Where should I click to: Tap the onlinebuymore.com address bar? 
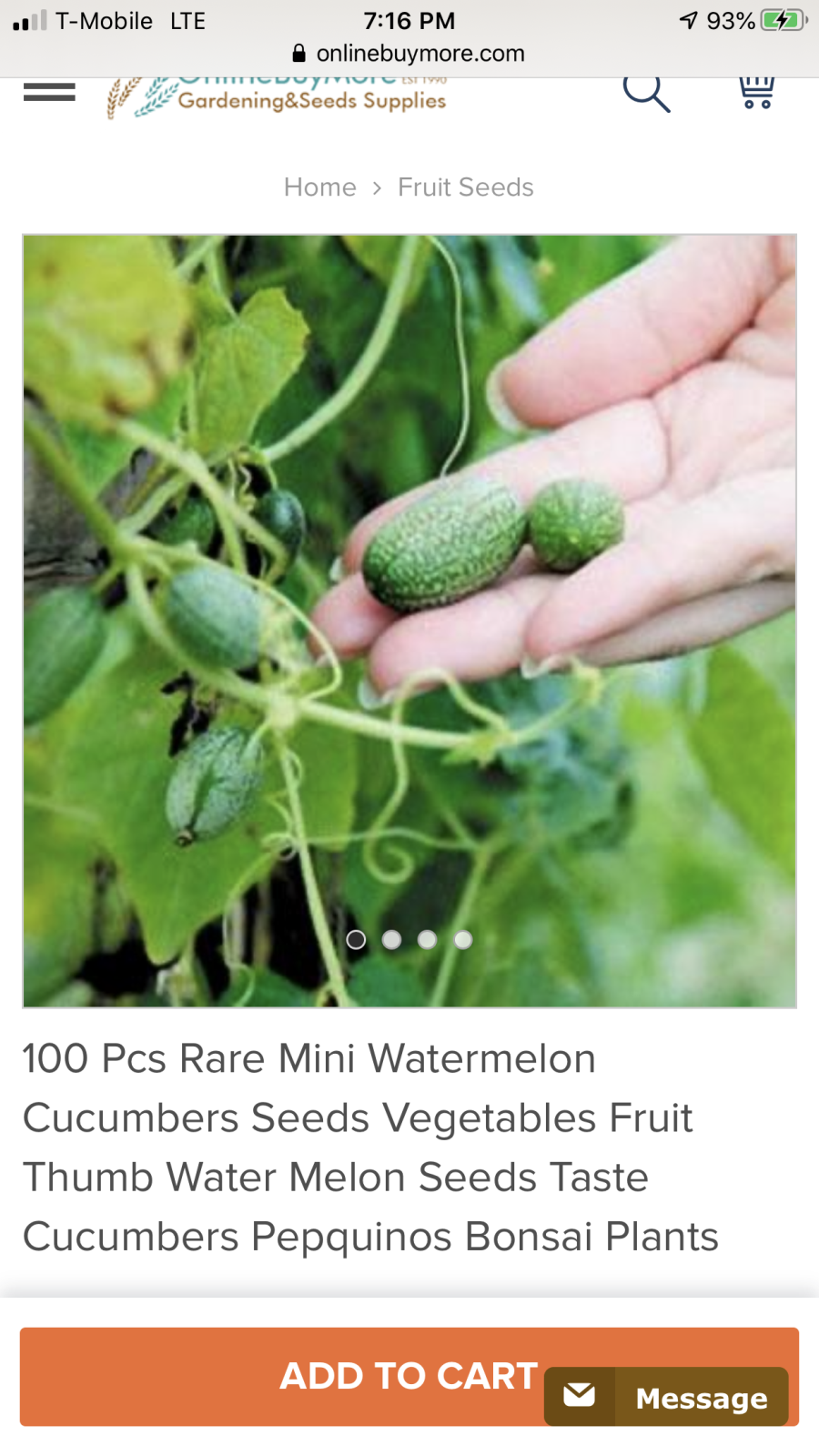point(409,54)
